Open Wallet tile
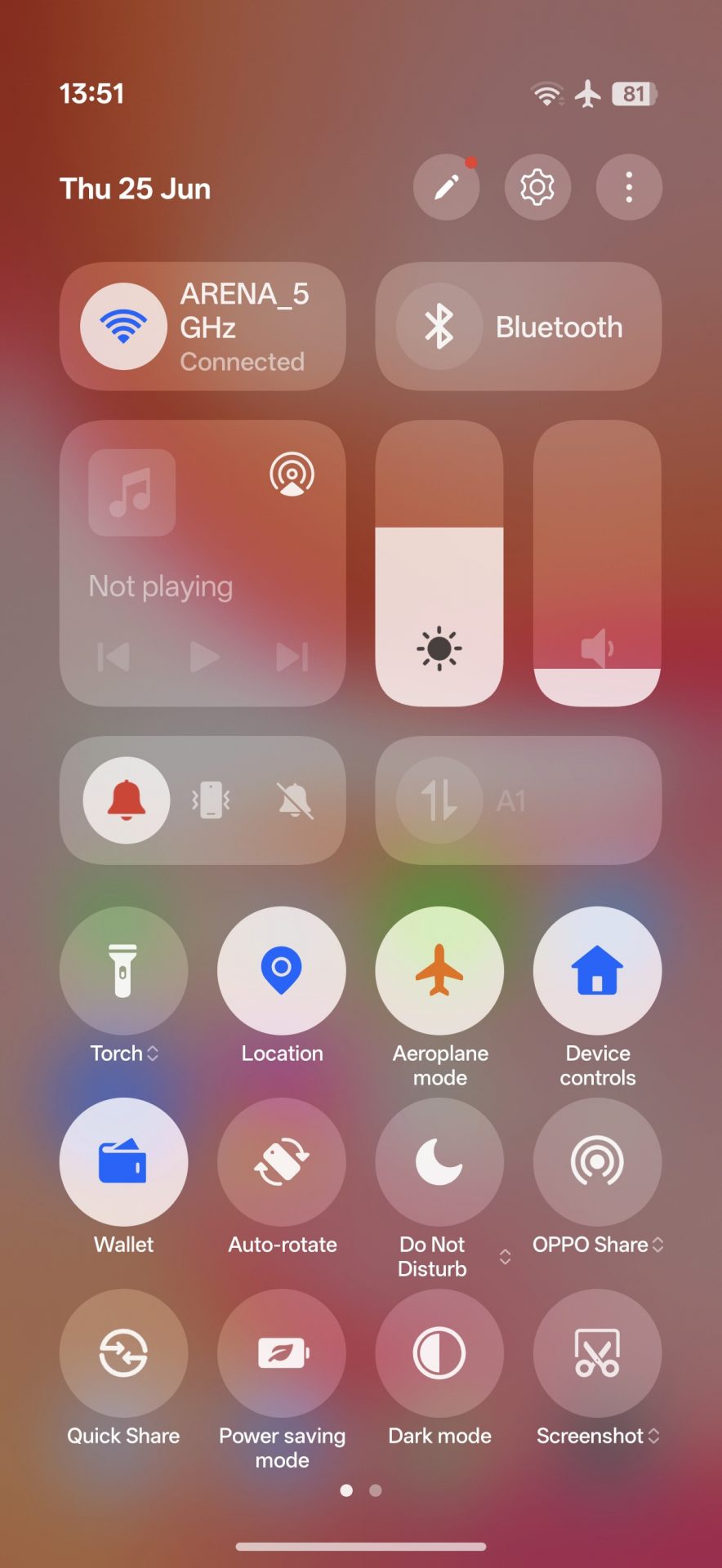The height and width of the screenshot is (1568, 722). point(123,1162)
